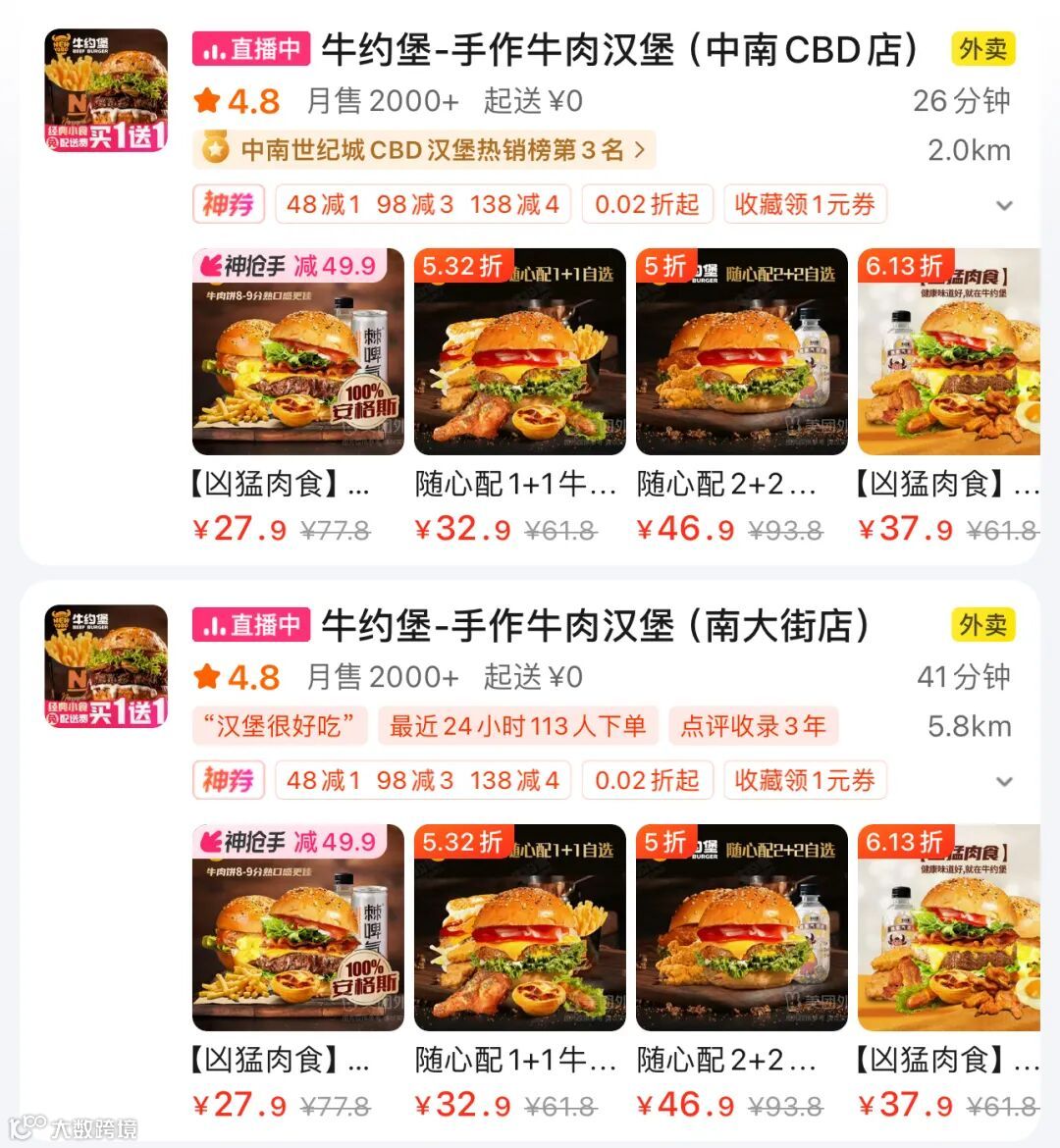Tap the 直播中 live badge of 中南CBD店
This screenshot has height=1148, width=1060.
point(251,49)
